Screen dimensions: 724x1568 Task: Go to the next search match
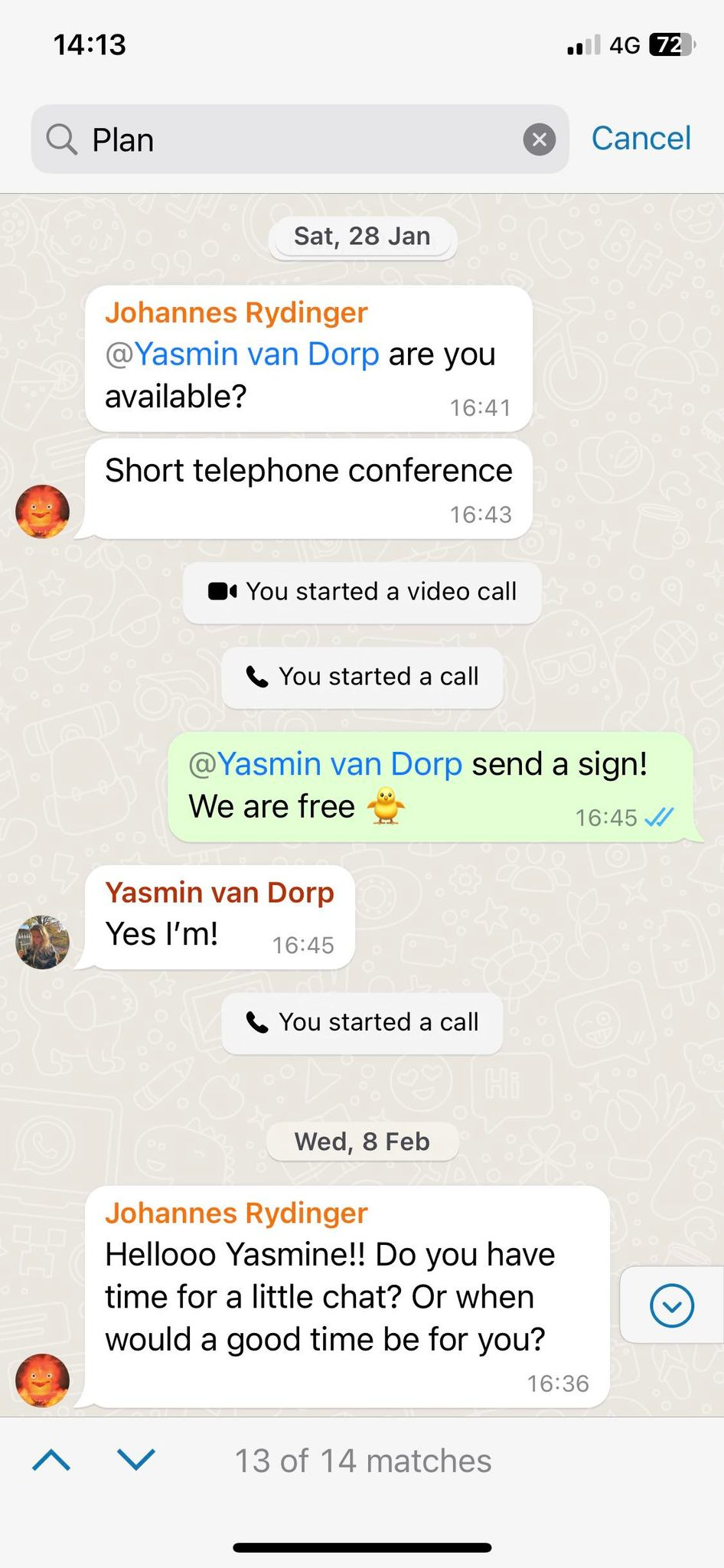[x=137, y=1461]
